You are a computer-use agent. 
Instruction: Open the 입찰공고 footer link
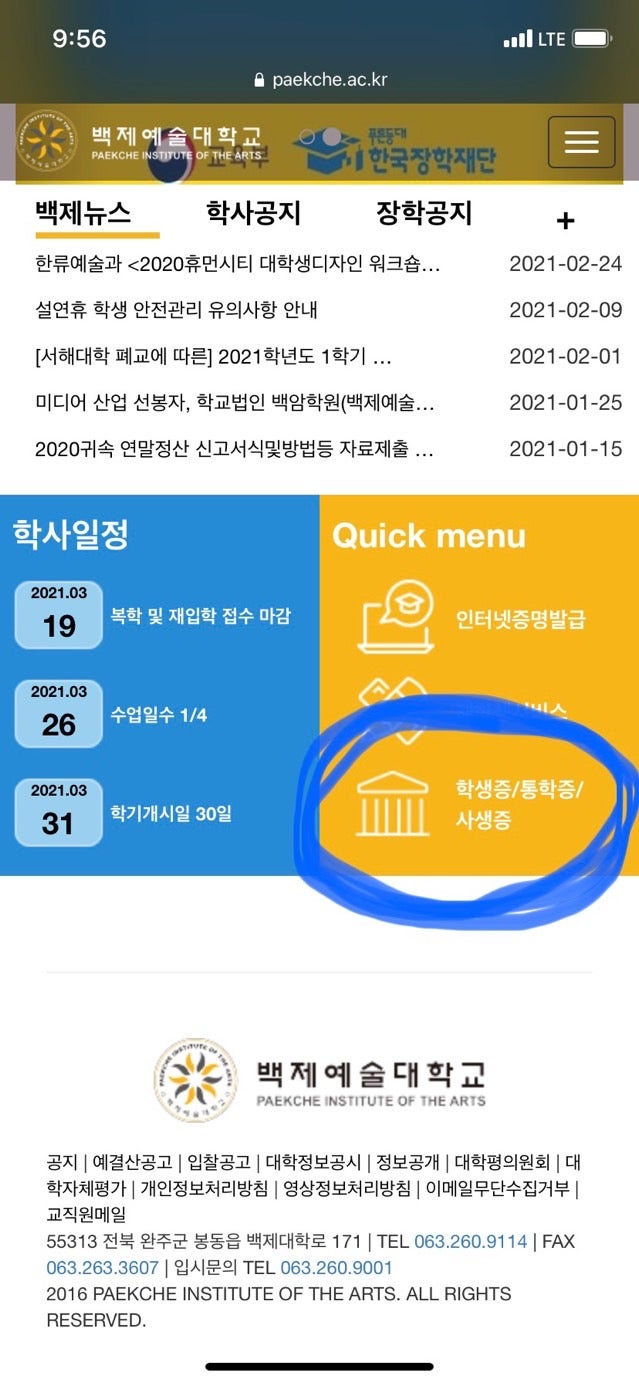(220, 1163)
